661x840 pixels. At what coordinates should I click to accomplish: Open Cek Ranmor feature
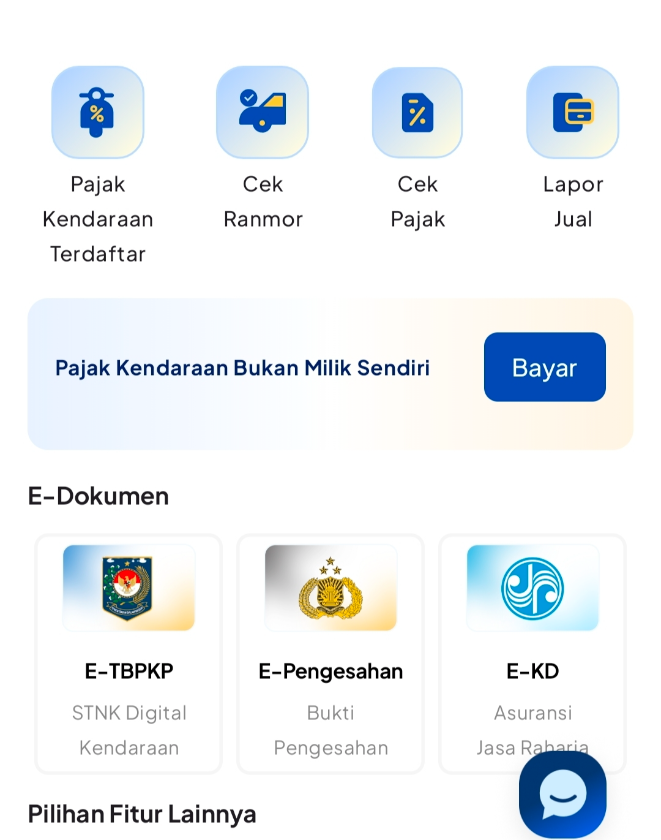click(262, 113)
